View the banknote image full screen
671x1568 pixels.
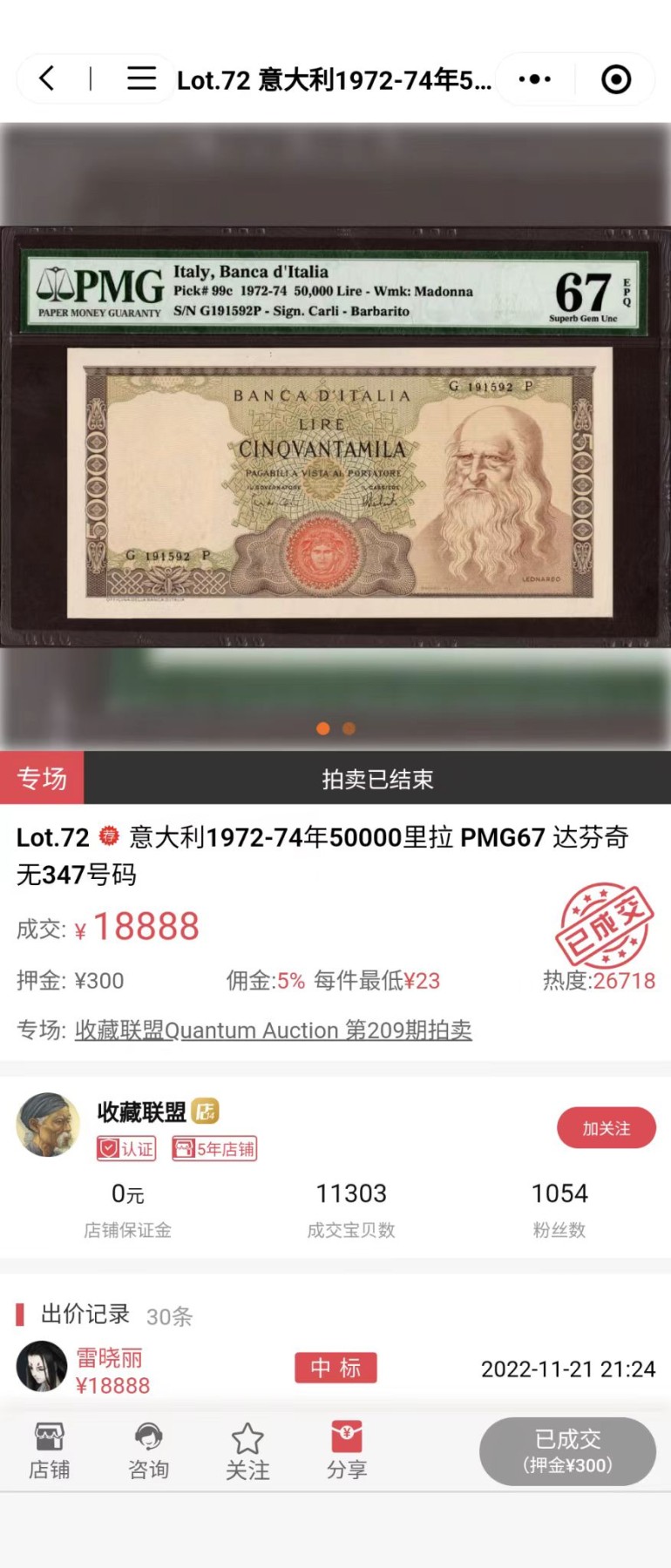tap(335, 436)
